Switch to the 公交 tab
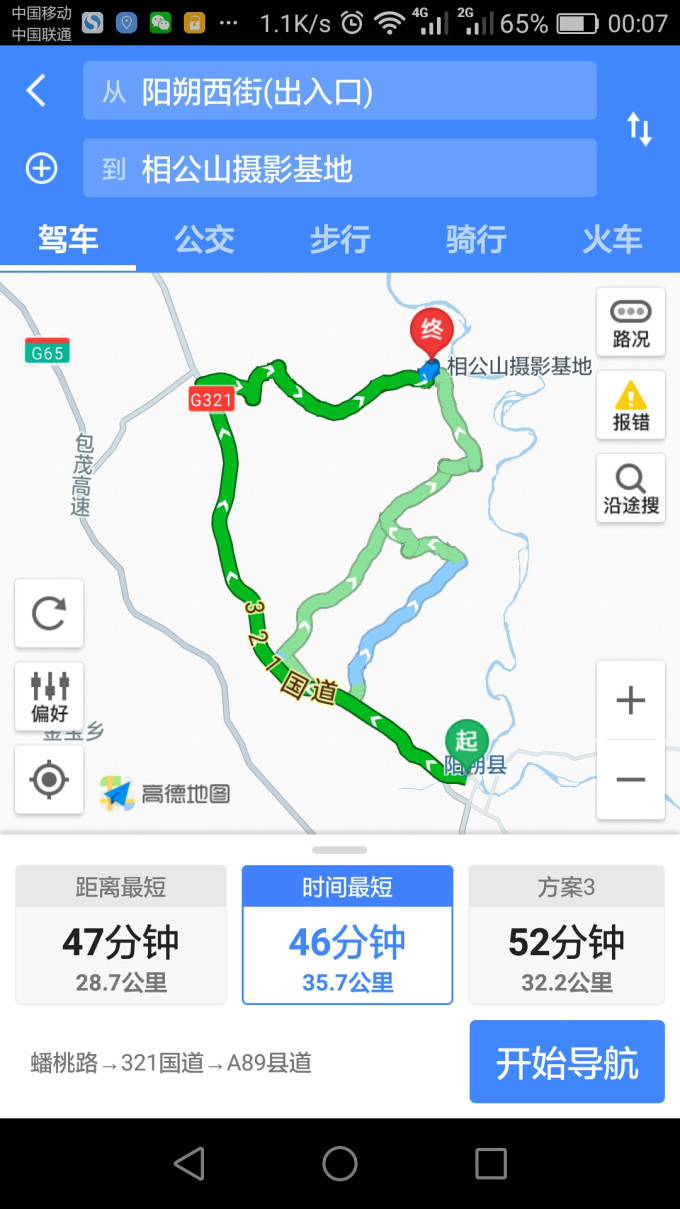This screenshot has width=680, height=1209. [204, 239]
